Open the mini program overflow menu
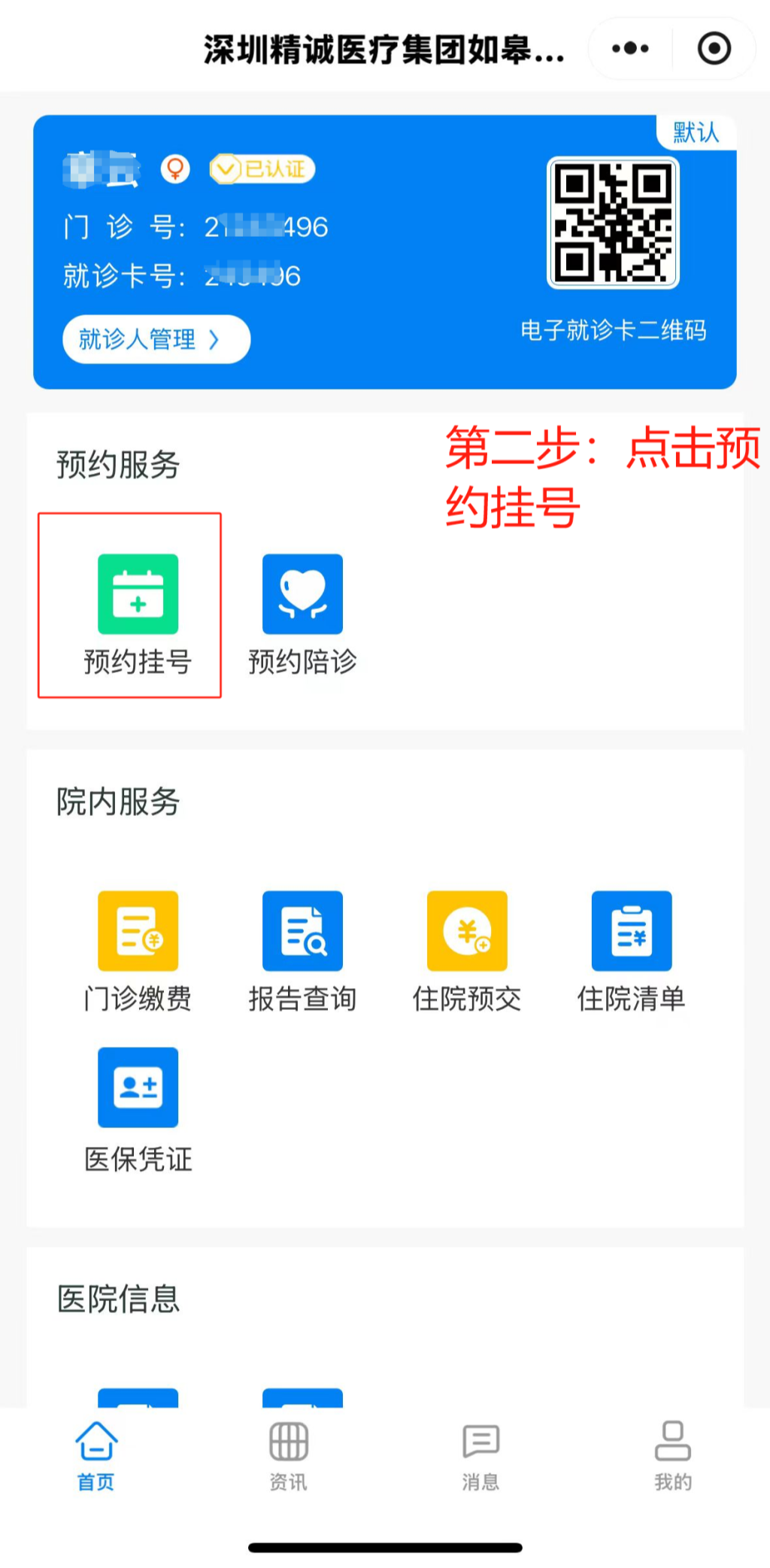Image resolution: width=770 pixels, height=1568 pixels. pyautogui.click(x=630, y=49)
